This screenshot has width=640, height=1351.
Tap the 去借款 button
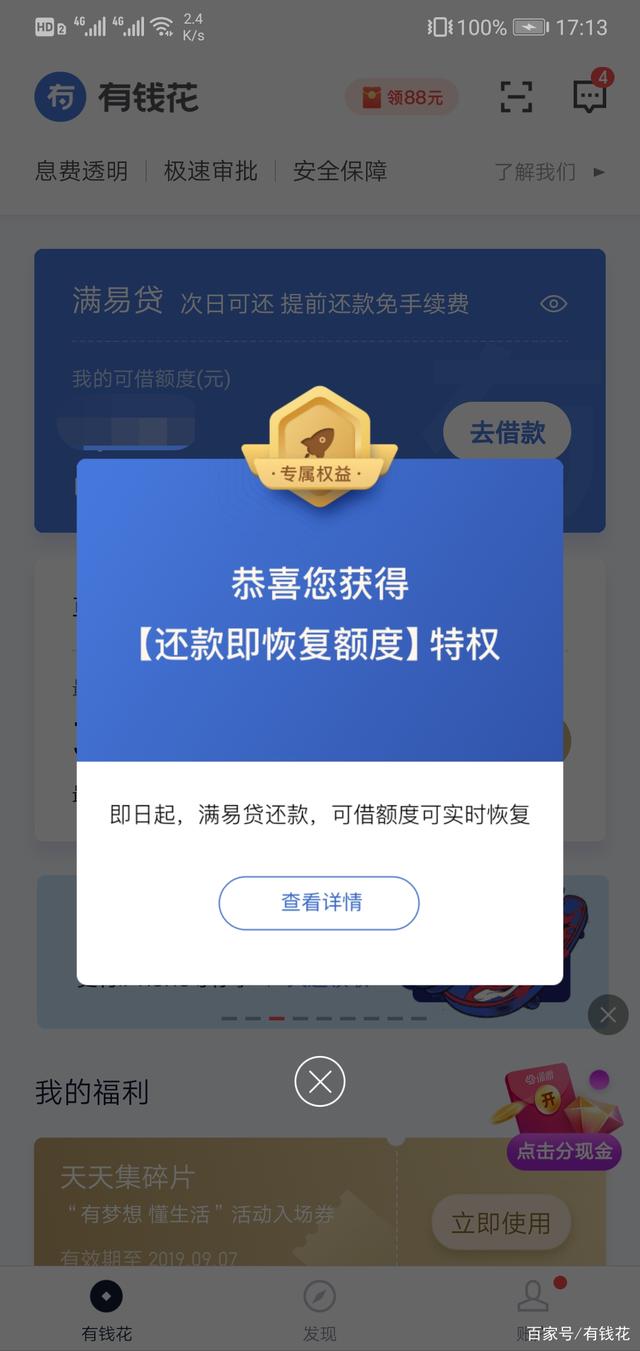507,432
